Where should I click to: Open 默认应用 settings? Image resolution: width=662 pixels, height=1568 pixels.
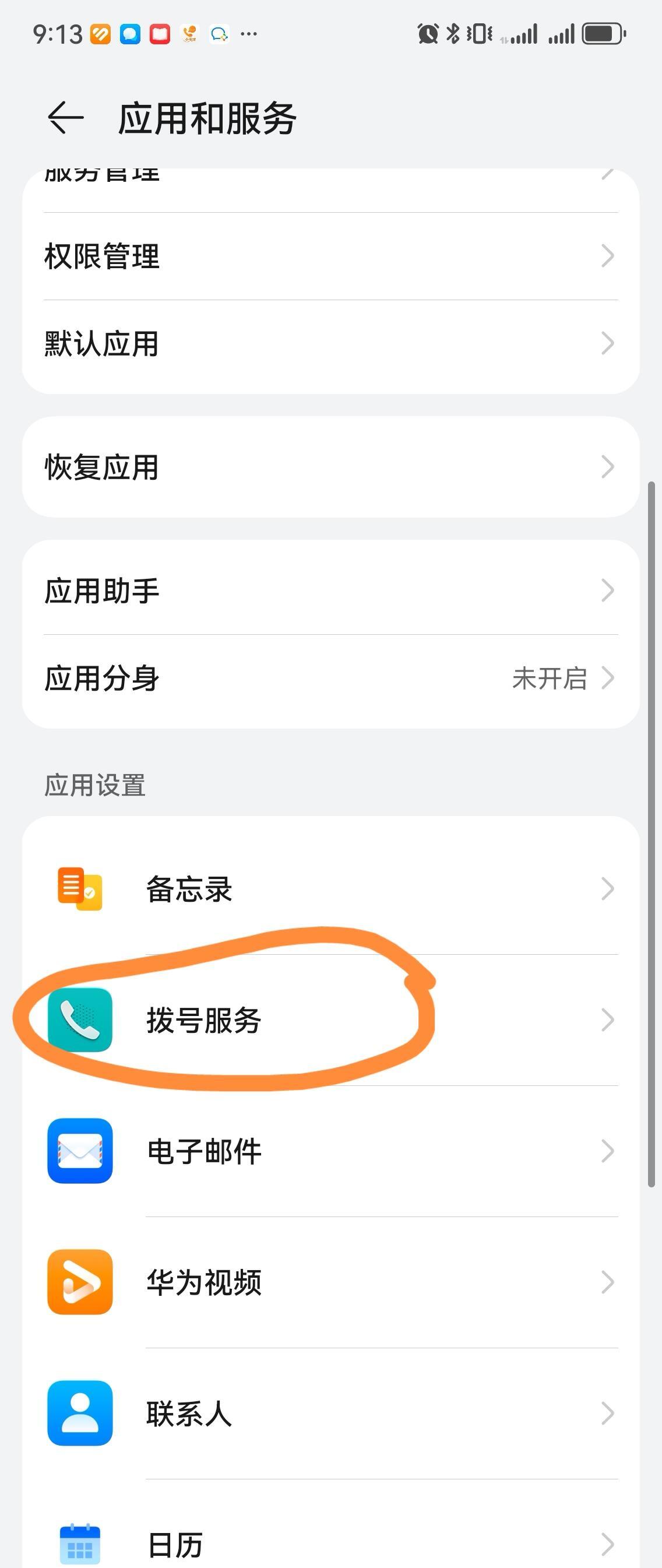pos(331,344)
